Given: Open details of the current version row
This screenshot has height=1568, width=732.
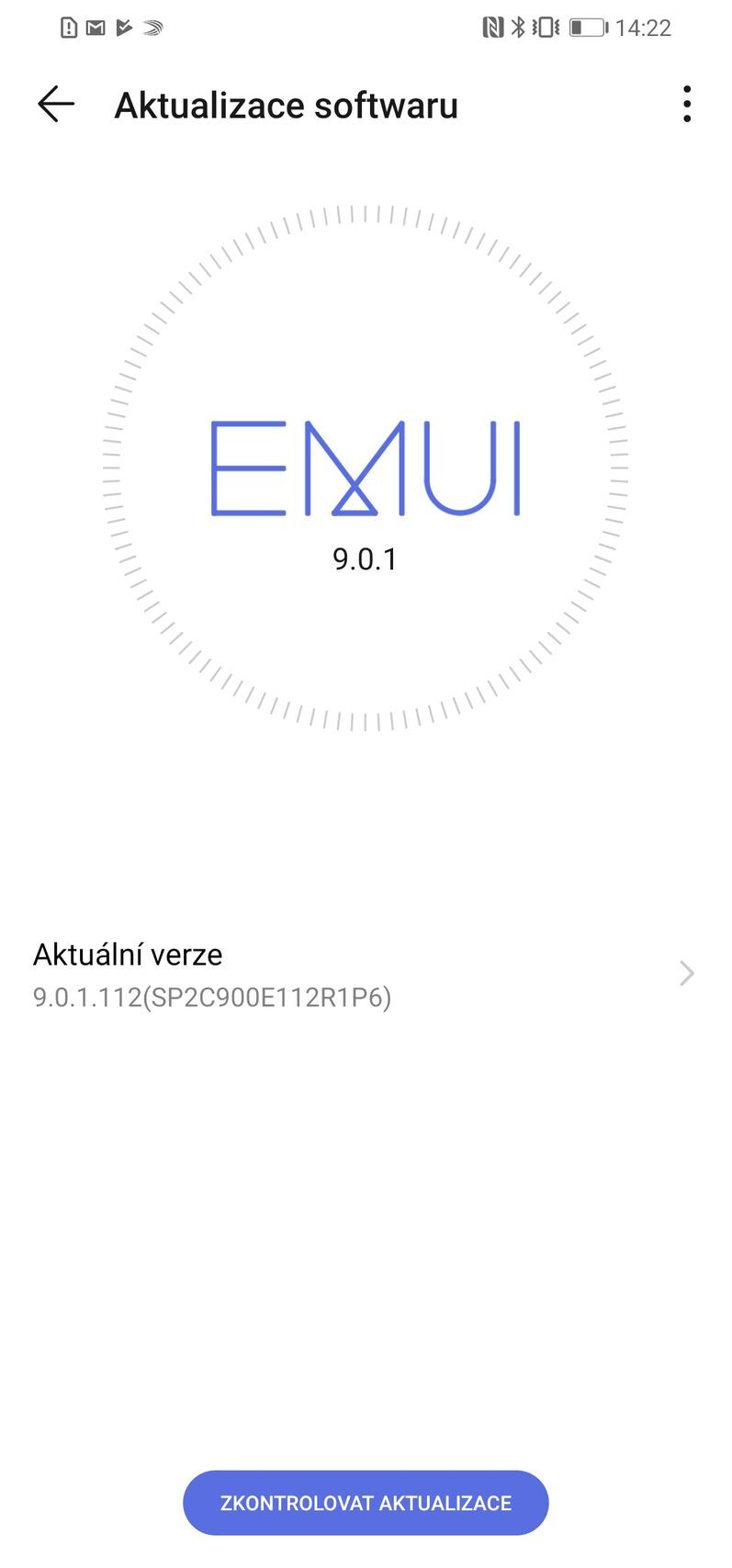Looking at the screenshot, I should coord(366,973).
